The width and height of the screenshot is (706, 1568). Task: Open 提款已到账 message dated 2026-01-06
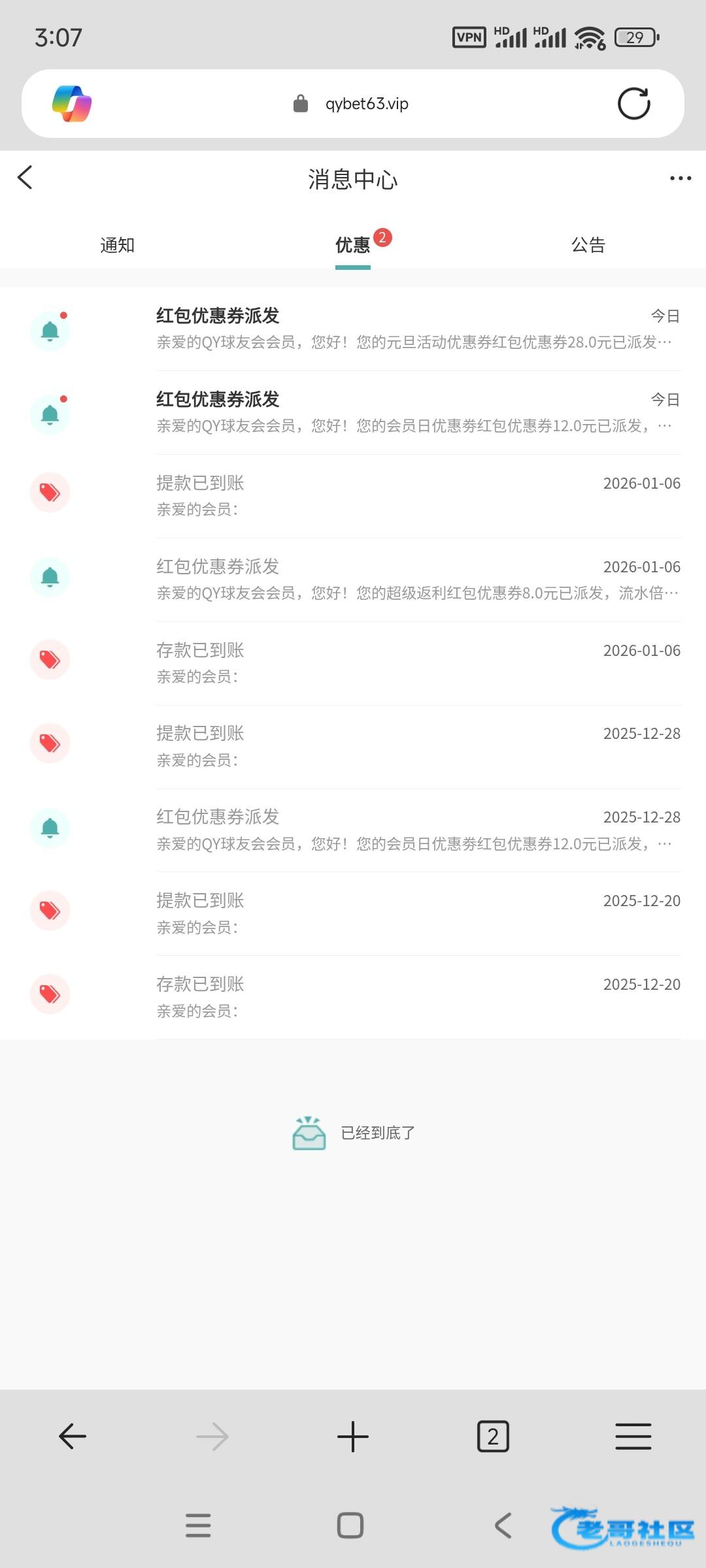pyautogui.click(x=417, y=496)
